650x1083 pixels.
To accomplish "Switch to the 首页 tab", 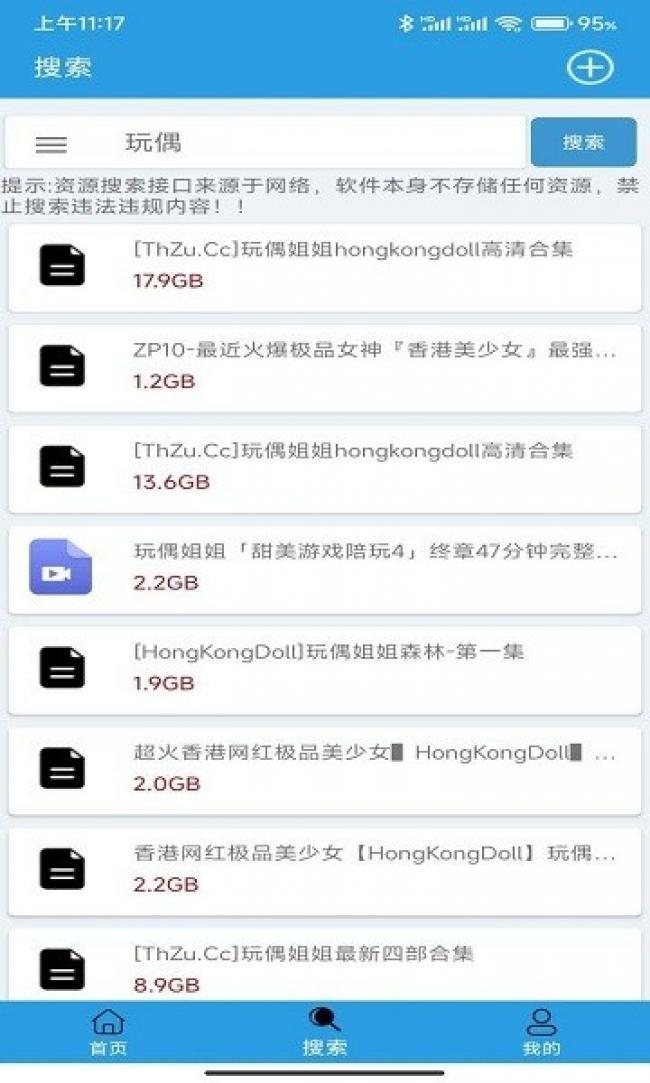I will click(108, 1033).
